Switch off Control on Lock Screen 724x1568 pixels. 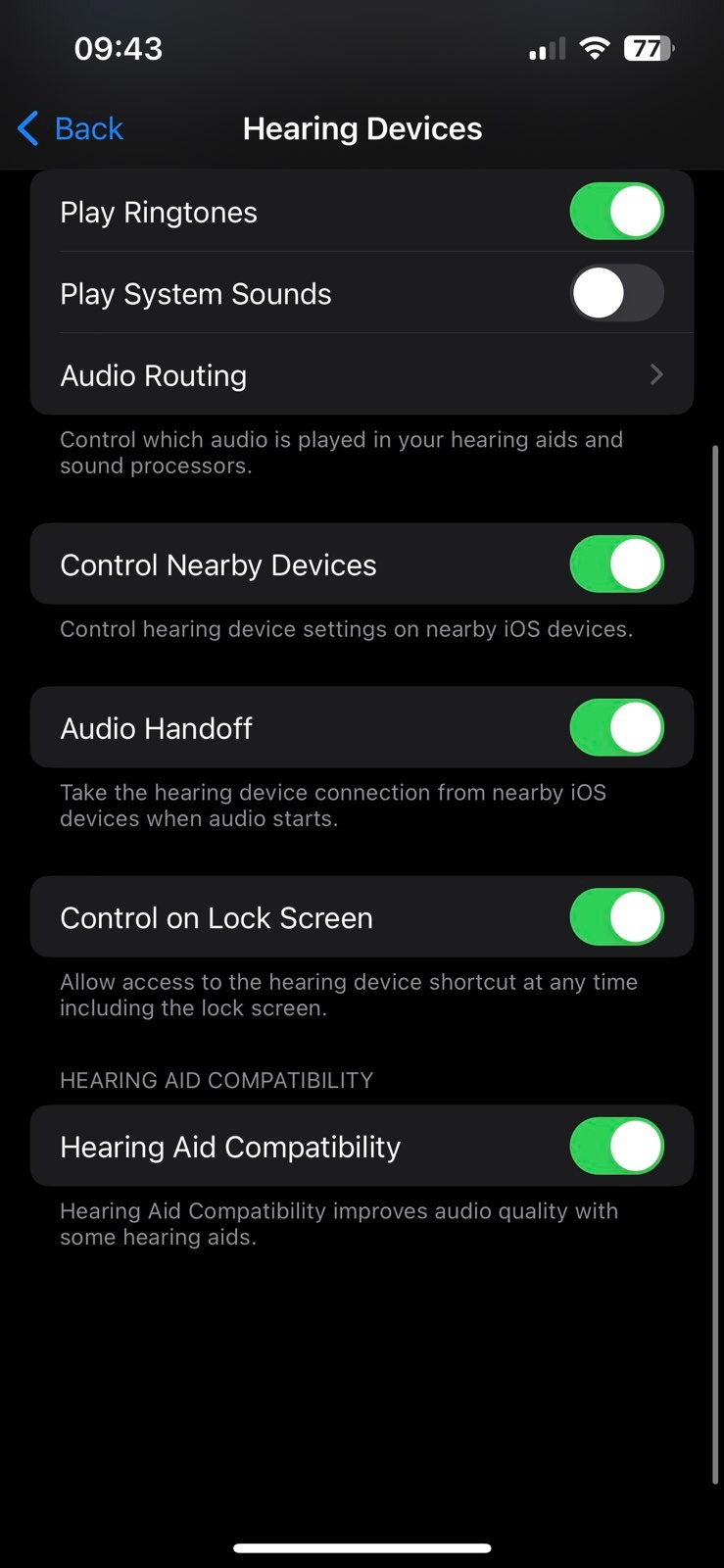pyautogui.click(x=617, y=917)
